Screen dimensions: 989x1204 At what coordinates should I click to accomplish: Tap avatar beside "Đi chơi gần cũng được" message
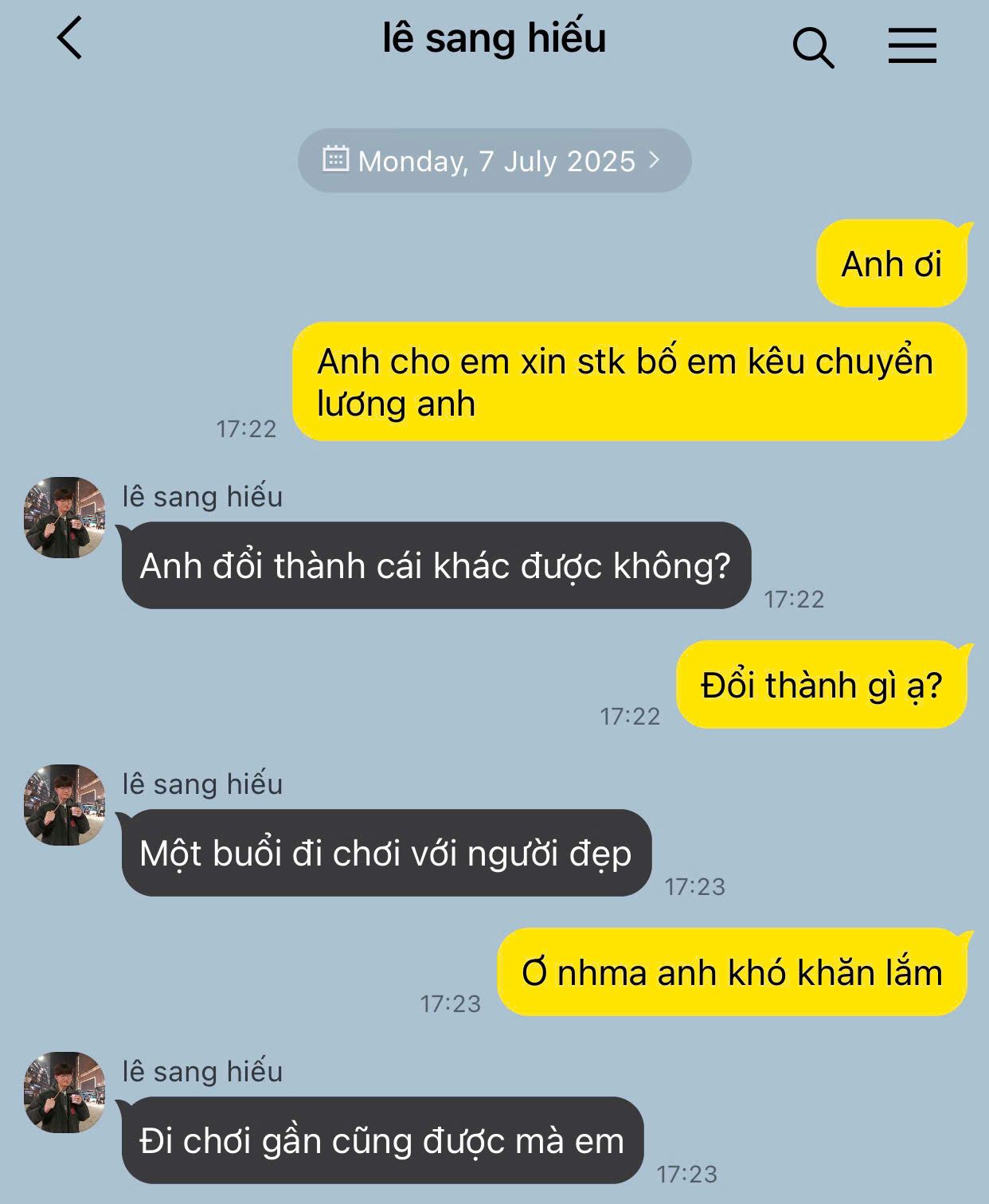pyautogui.click(x=64, y=1093)
